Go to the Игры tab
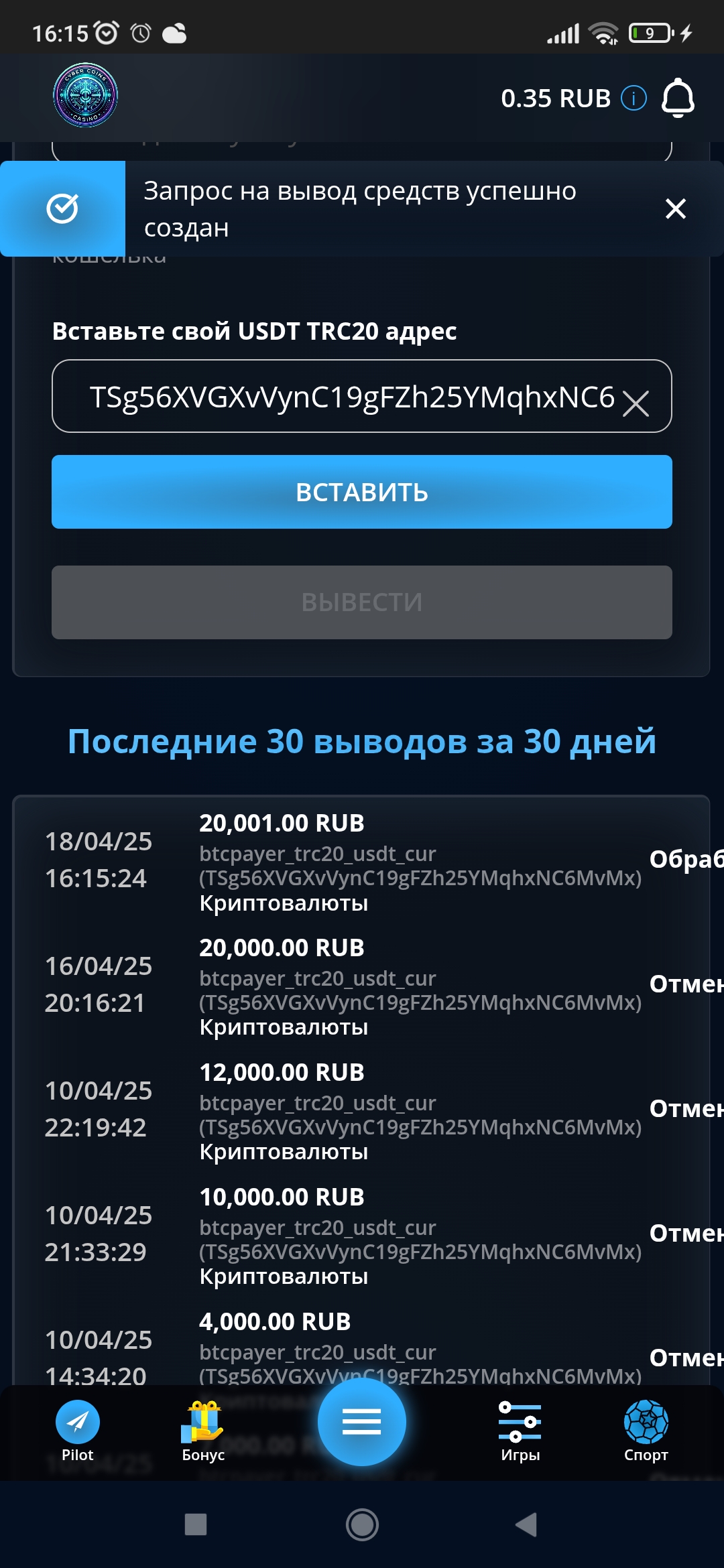Screen dimensions: 724x1568 520,1431
